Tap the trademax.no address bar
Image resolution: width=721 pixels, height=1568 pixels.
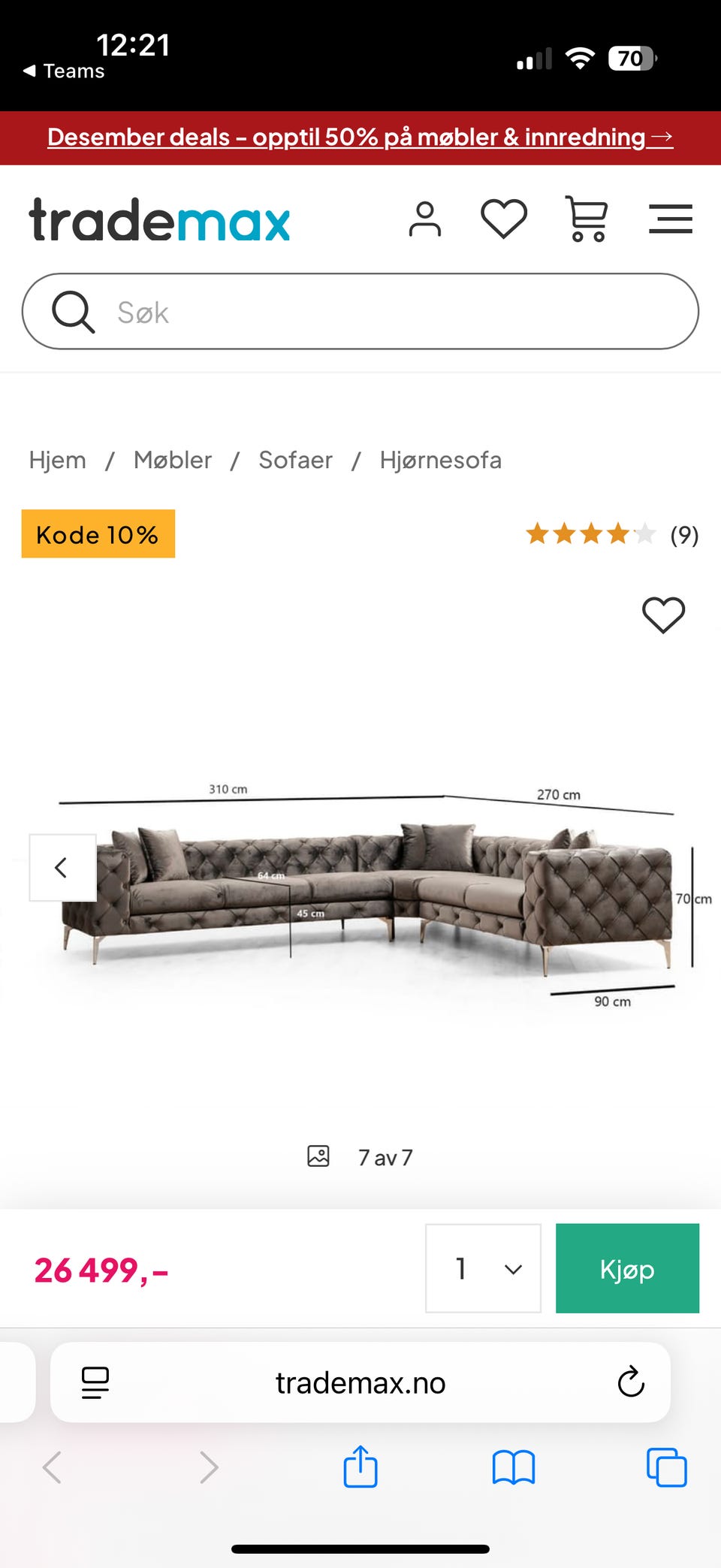(x=360, y=1382)
